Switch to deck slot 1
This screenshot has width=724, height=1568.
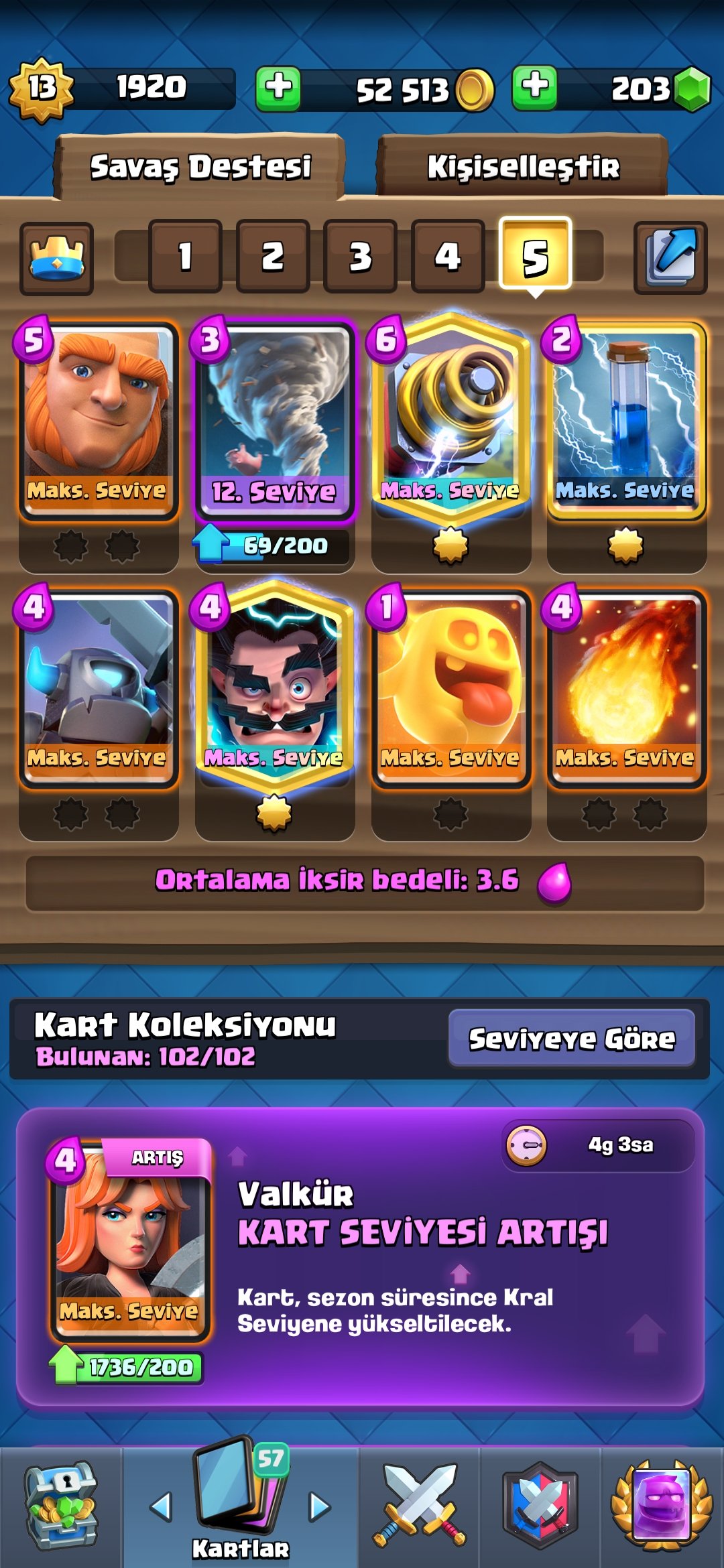(x=185, y=256)
